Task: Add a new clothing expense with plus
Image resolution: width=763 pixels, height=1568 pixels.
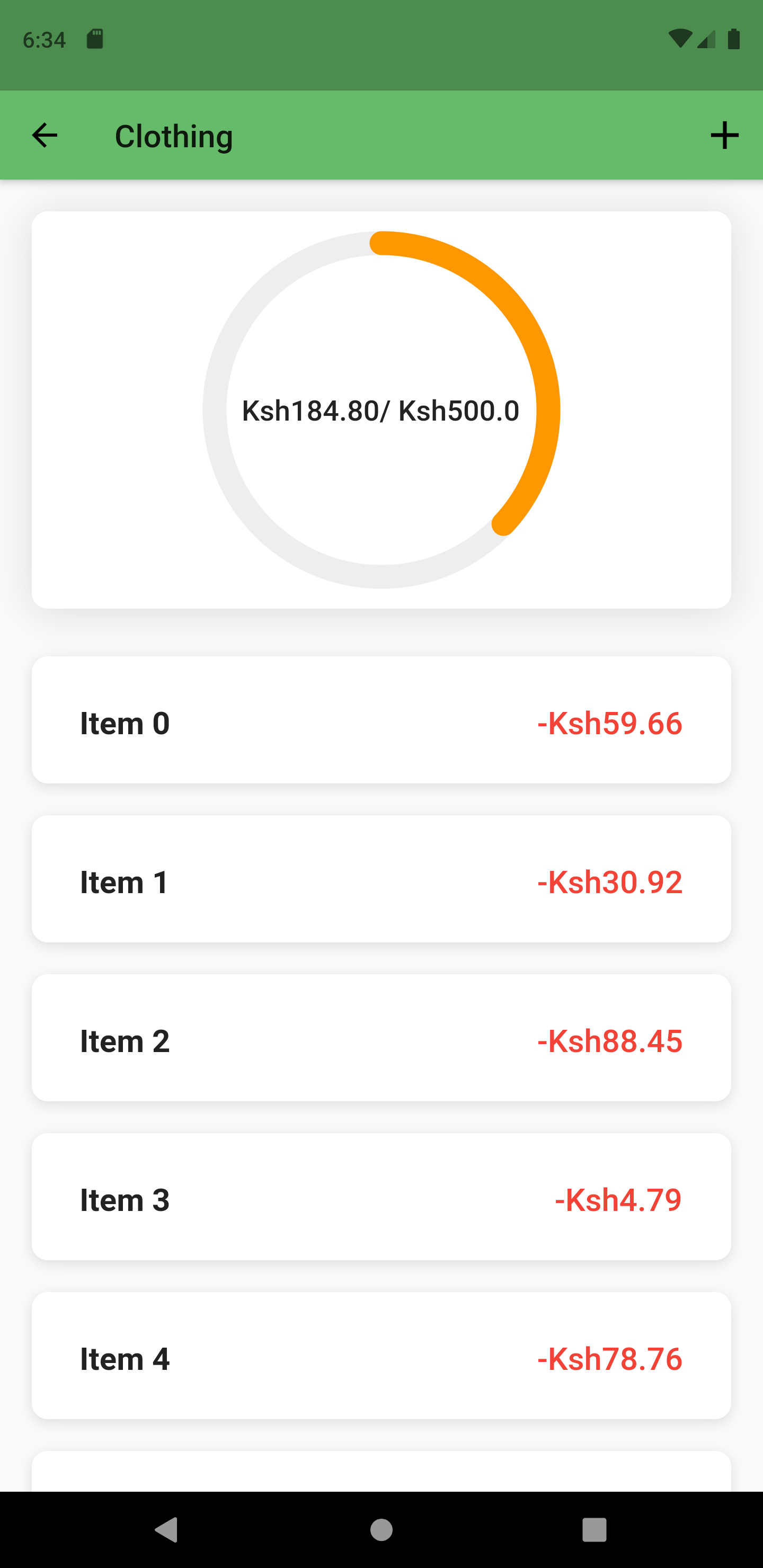Action: (725, 135)
